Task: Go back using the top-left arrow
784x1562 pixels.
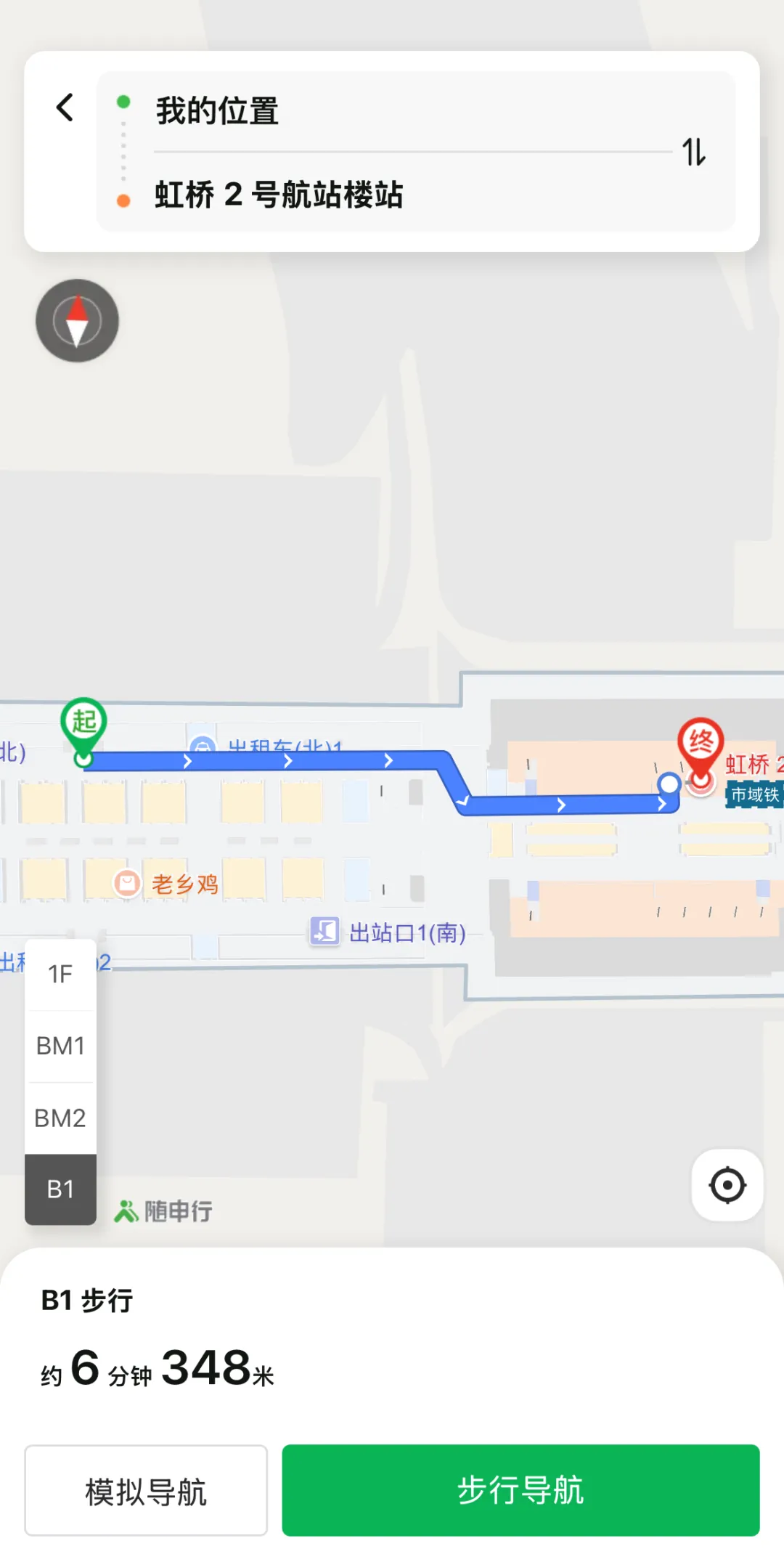Action: tap(65, 107)
